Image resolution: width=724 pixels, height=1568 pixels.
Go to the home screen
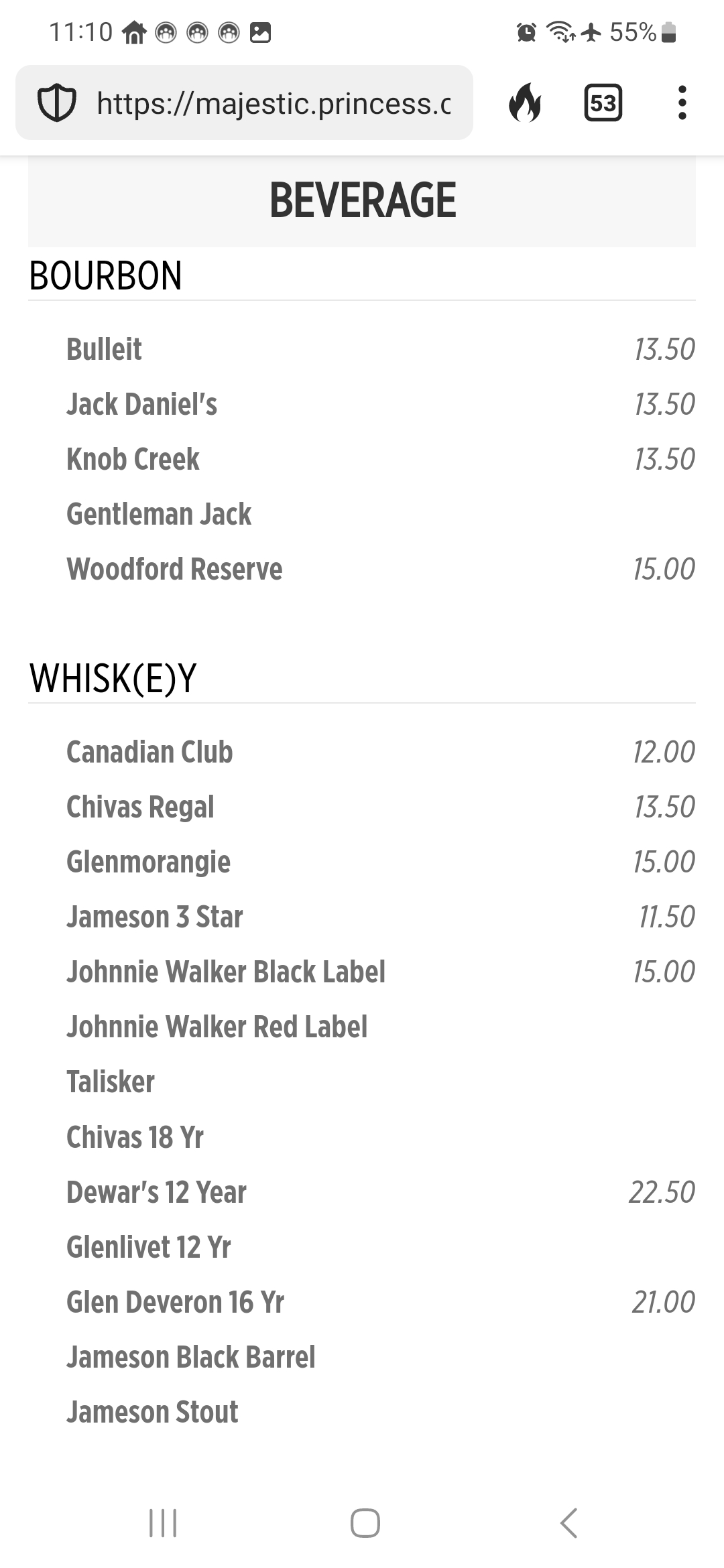pos(365,1522)
